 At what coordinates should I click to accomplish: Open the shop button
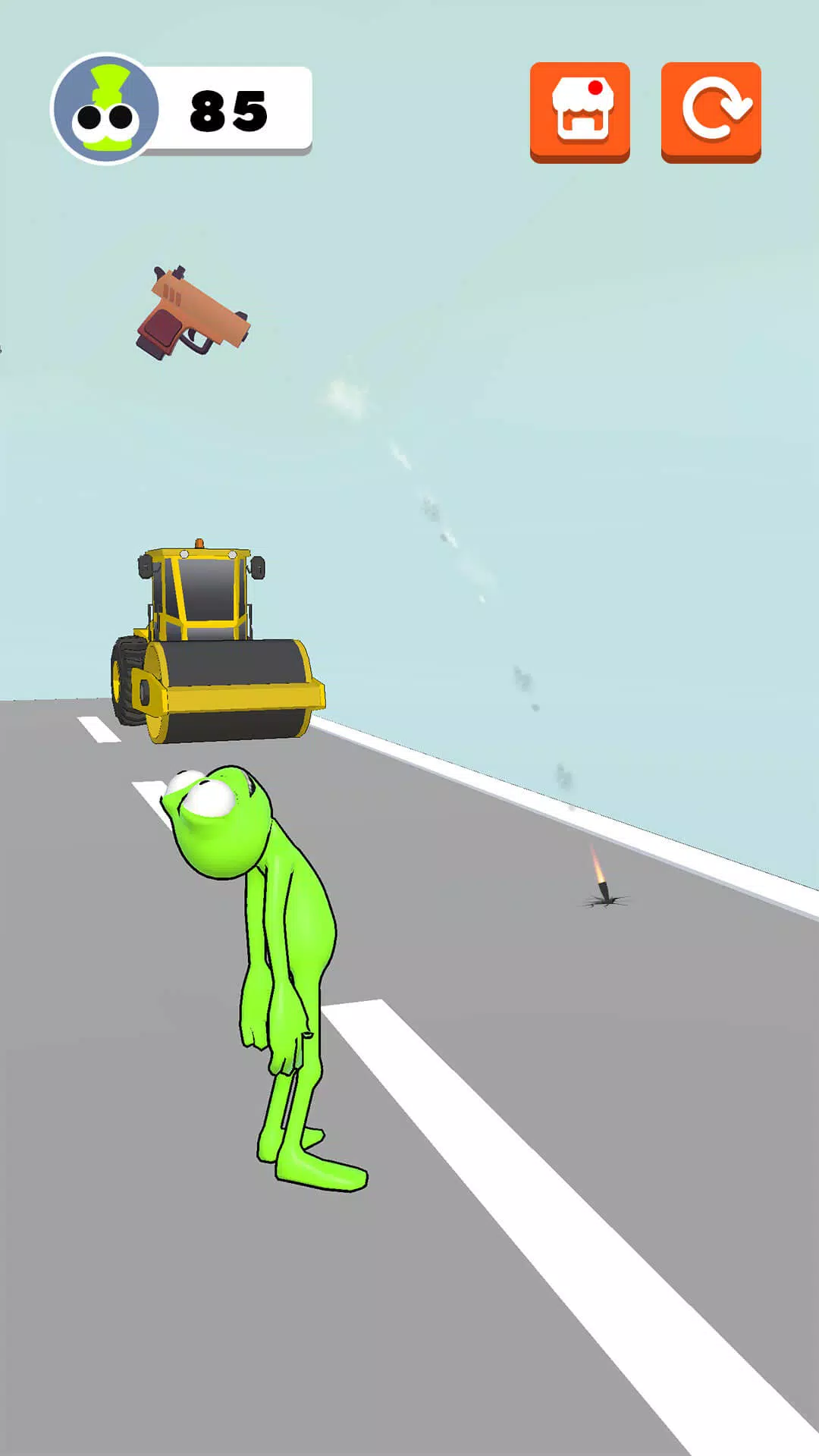[x=579, y=111]
